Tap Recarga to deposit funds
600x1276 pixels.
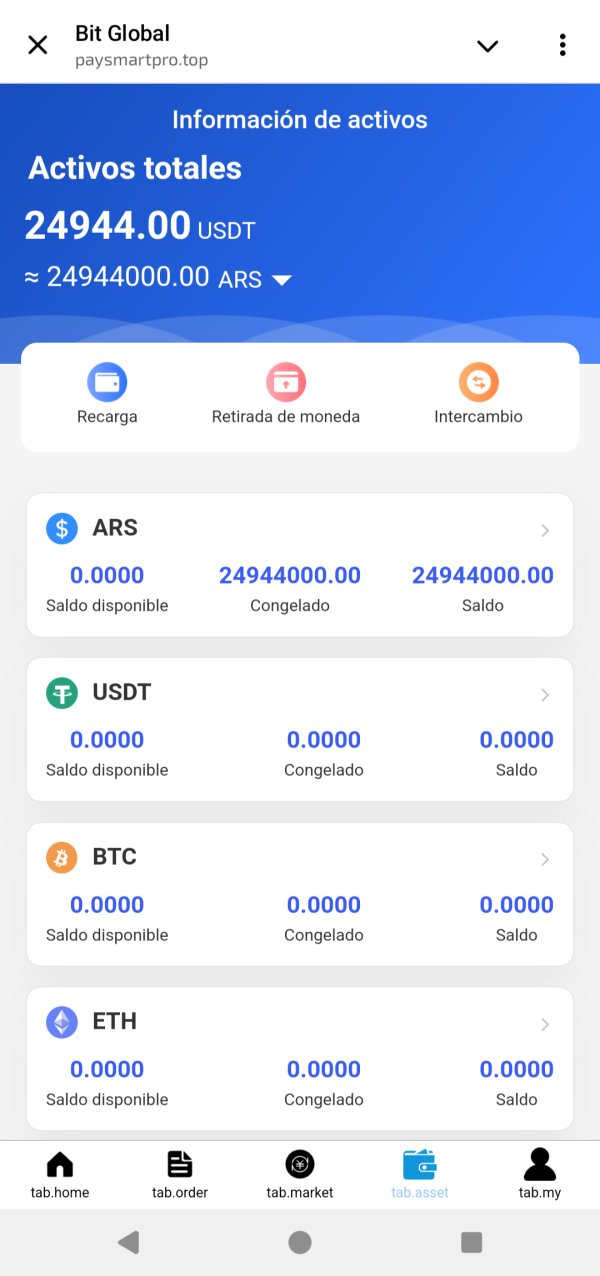point(107,396)
